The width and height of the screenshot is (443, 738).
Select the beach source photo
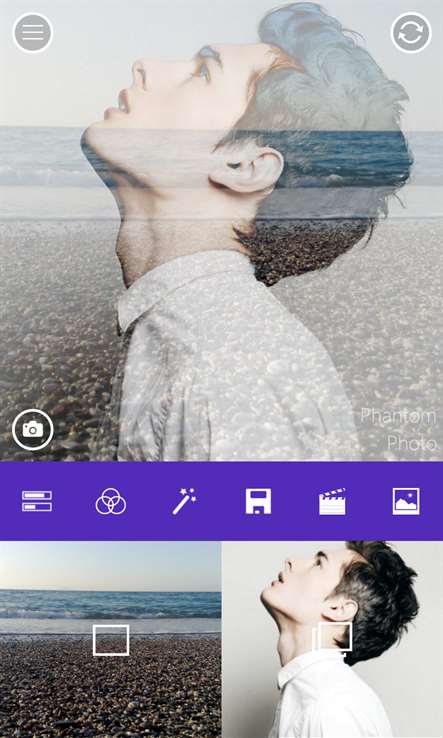(x=111, y=640)
